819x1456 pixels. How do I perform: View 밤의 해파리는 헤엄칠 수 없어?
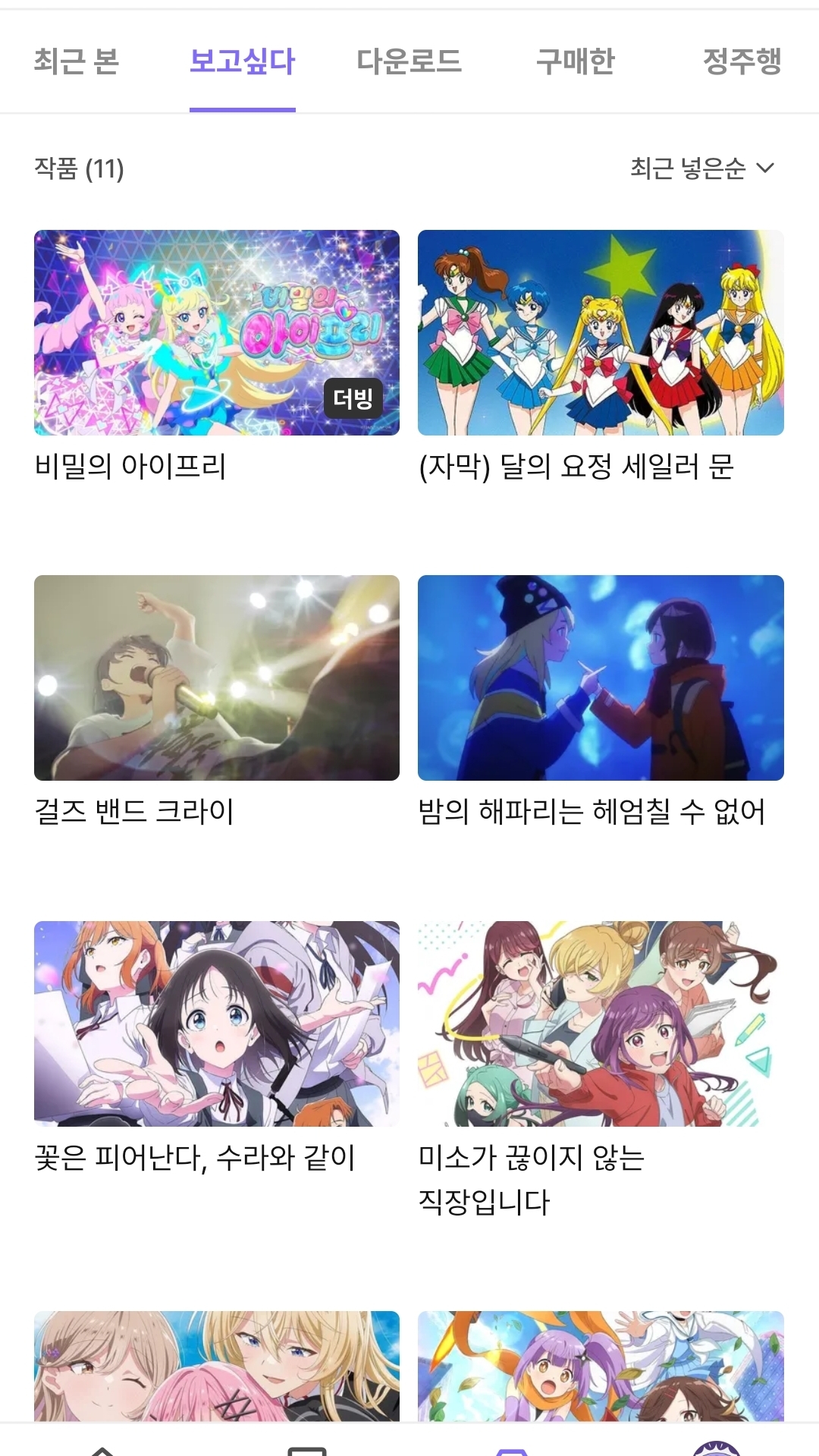pos(600,678)
